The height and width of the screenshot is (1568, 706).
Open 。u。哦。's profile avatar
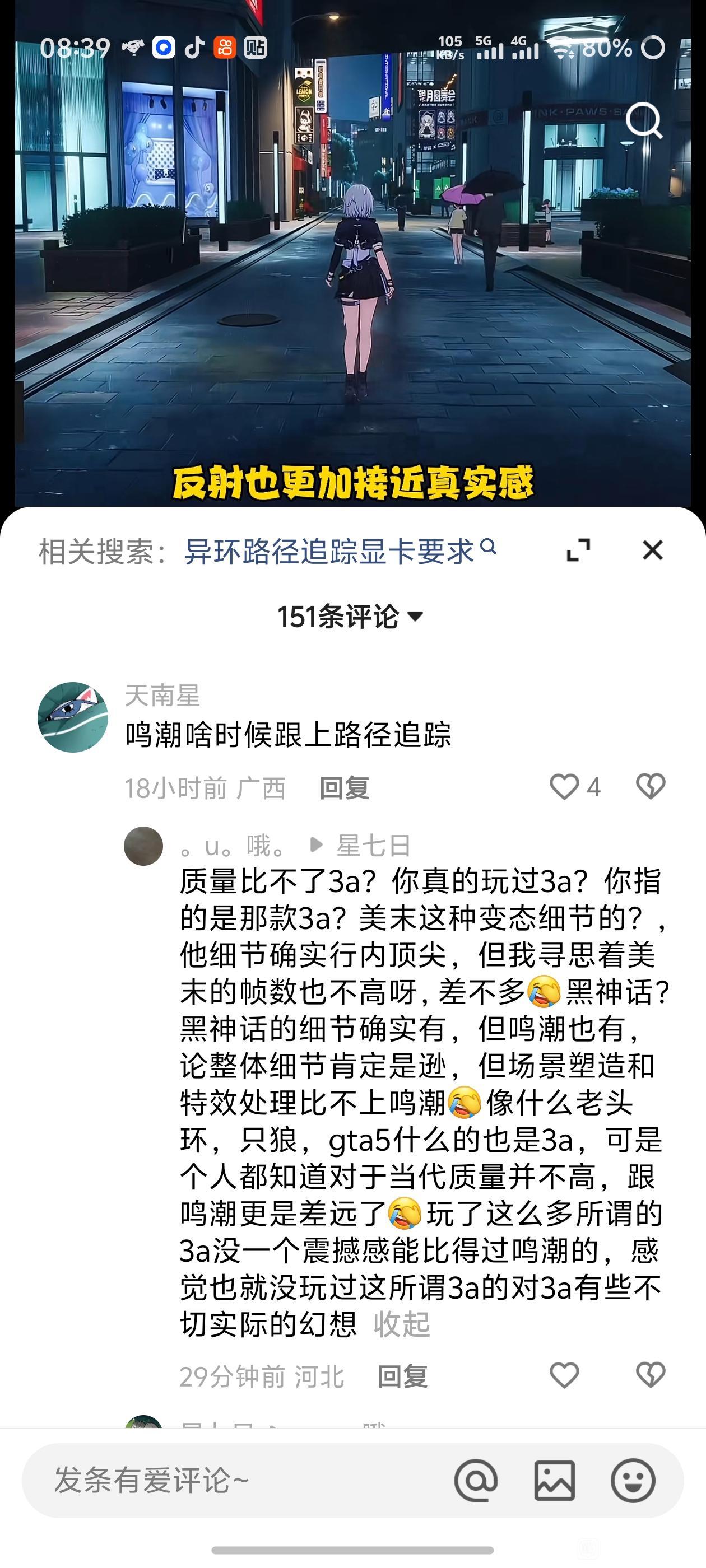[144, 846]
